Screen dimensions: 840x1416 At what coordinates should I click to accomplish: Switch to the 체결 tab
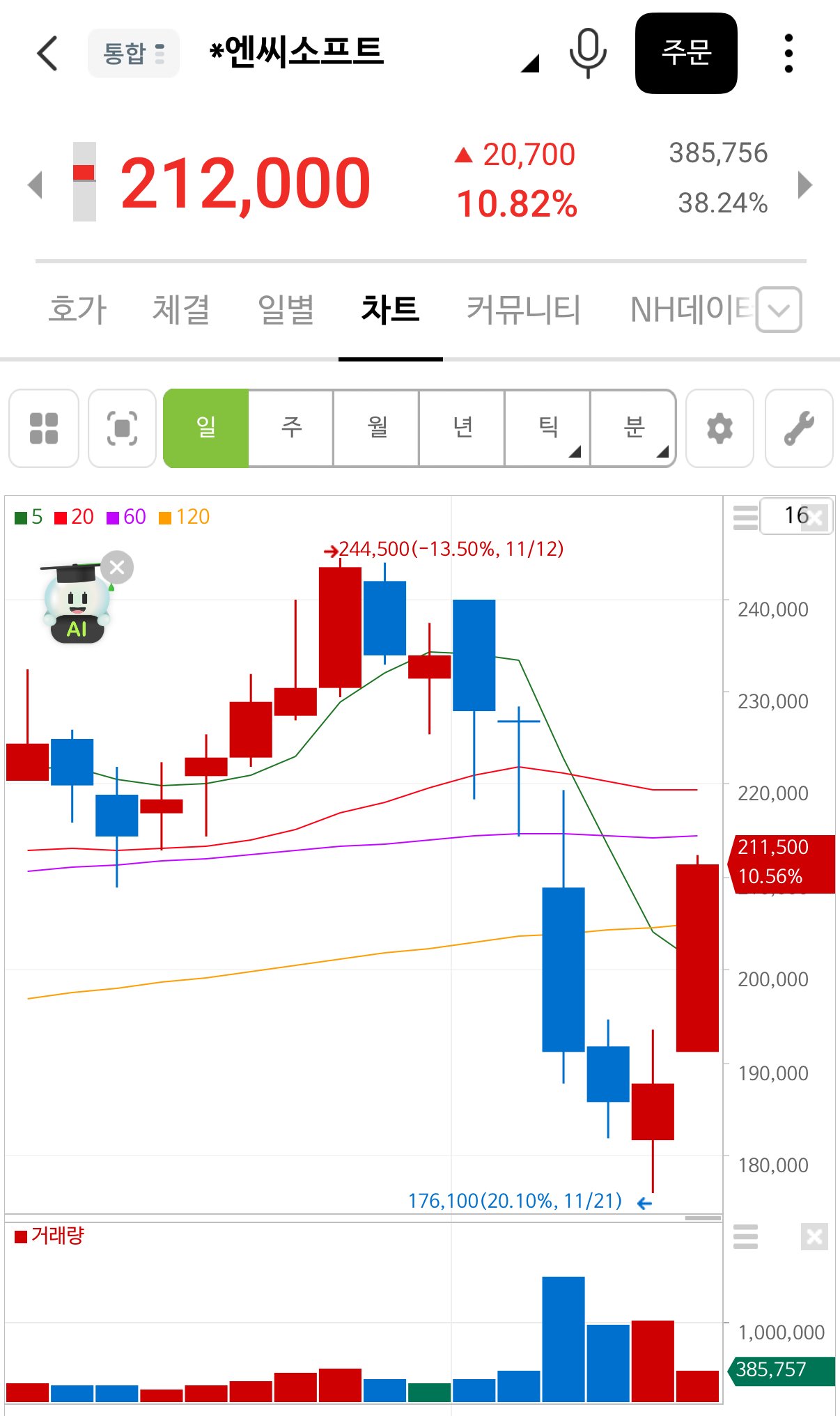tap(181, 309)
